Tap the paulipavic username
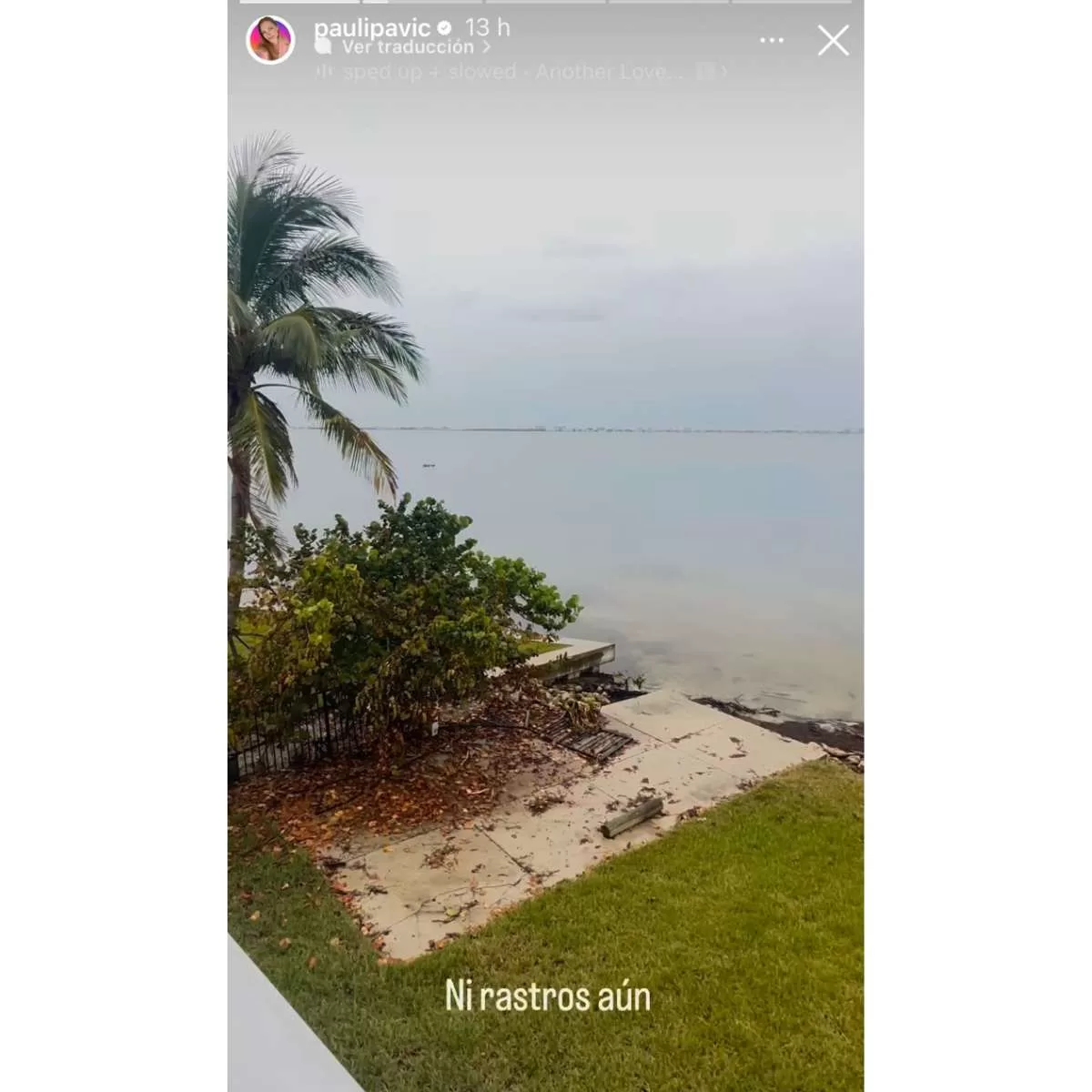 tap(371, 28)
